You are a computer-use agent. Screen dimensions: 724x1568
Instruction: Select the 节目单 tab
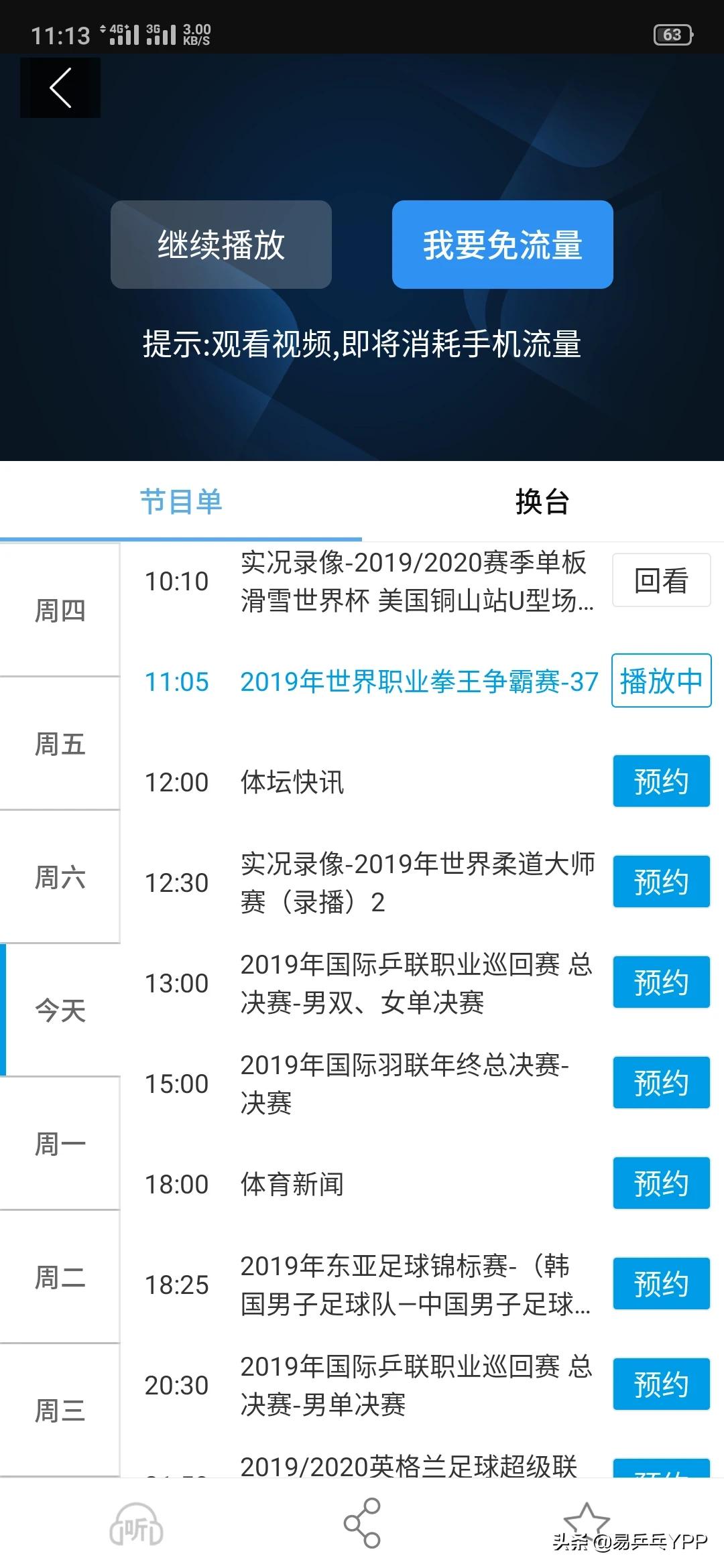click(181, 502)
